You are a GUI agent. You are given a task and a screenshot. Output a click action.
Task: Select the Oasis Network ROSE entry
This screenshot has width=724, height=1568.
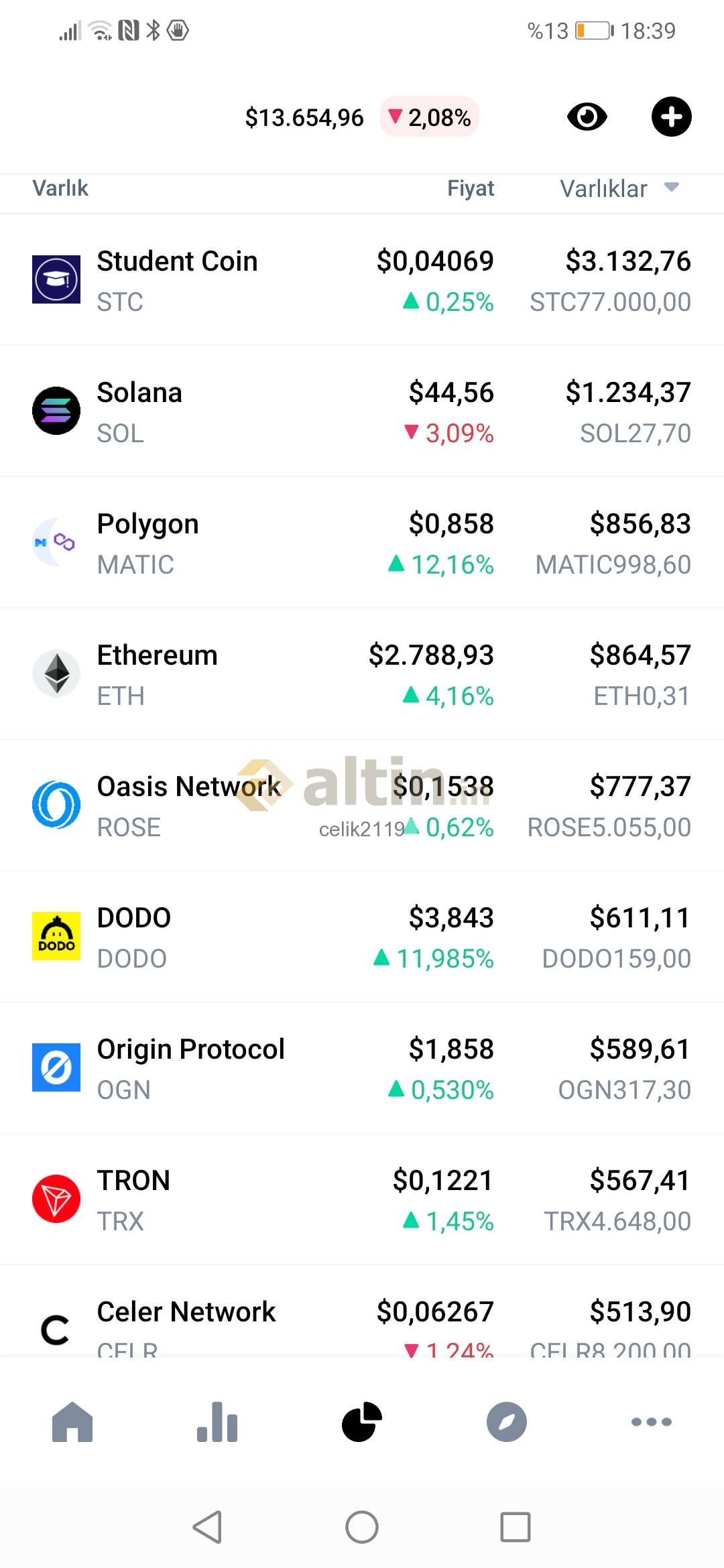[x=362, y=805]
